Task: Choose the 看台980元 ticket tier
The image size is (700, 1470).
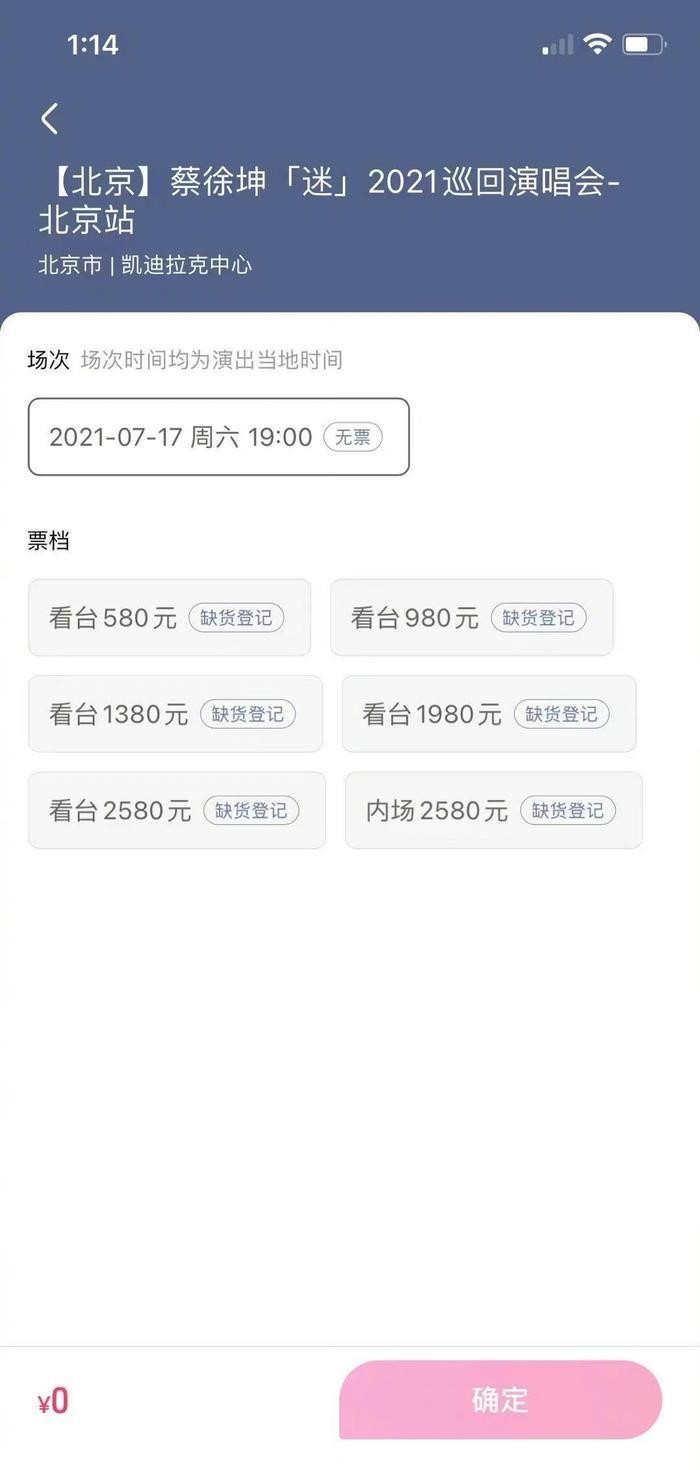Action: 471,618
